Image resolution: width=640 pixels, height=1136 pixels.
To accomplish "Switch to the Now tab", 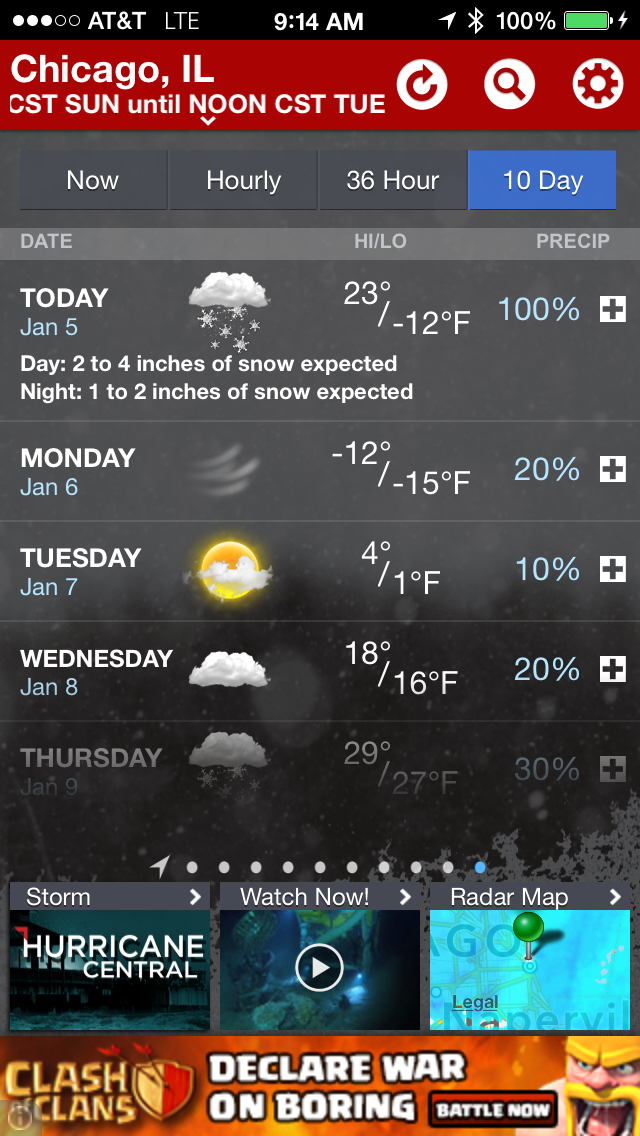I will click(x=93, y=181).
